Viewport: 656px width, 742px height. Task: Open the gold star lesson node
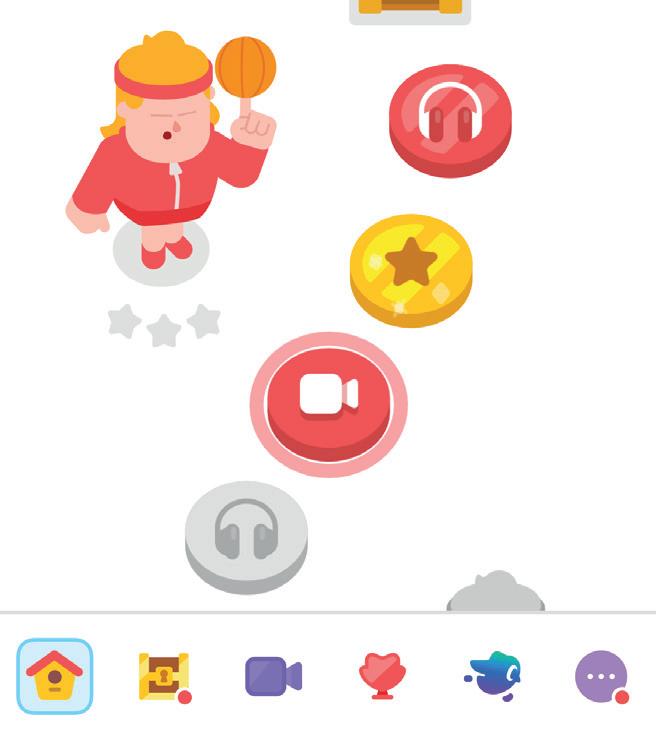click(411, 268)
